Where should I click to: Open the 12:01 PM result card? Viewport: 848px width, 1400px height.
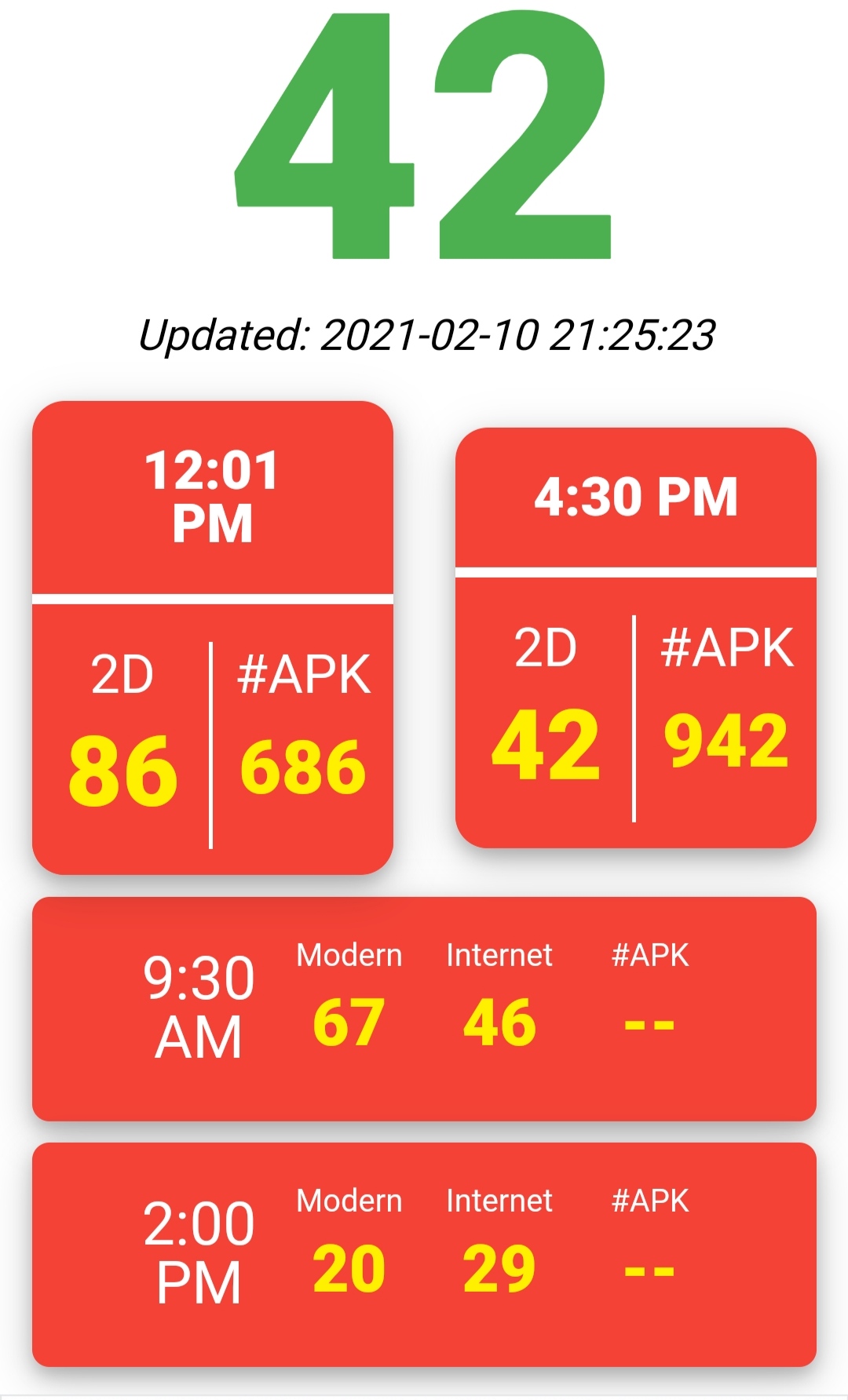coord(212,637)
